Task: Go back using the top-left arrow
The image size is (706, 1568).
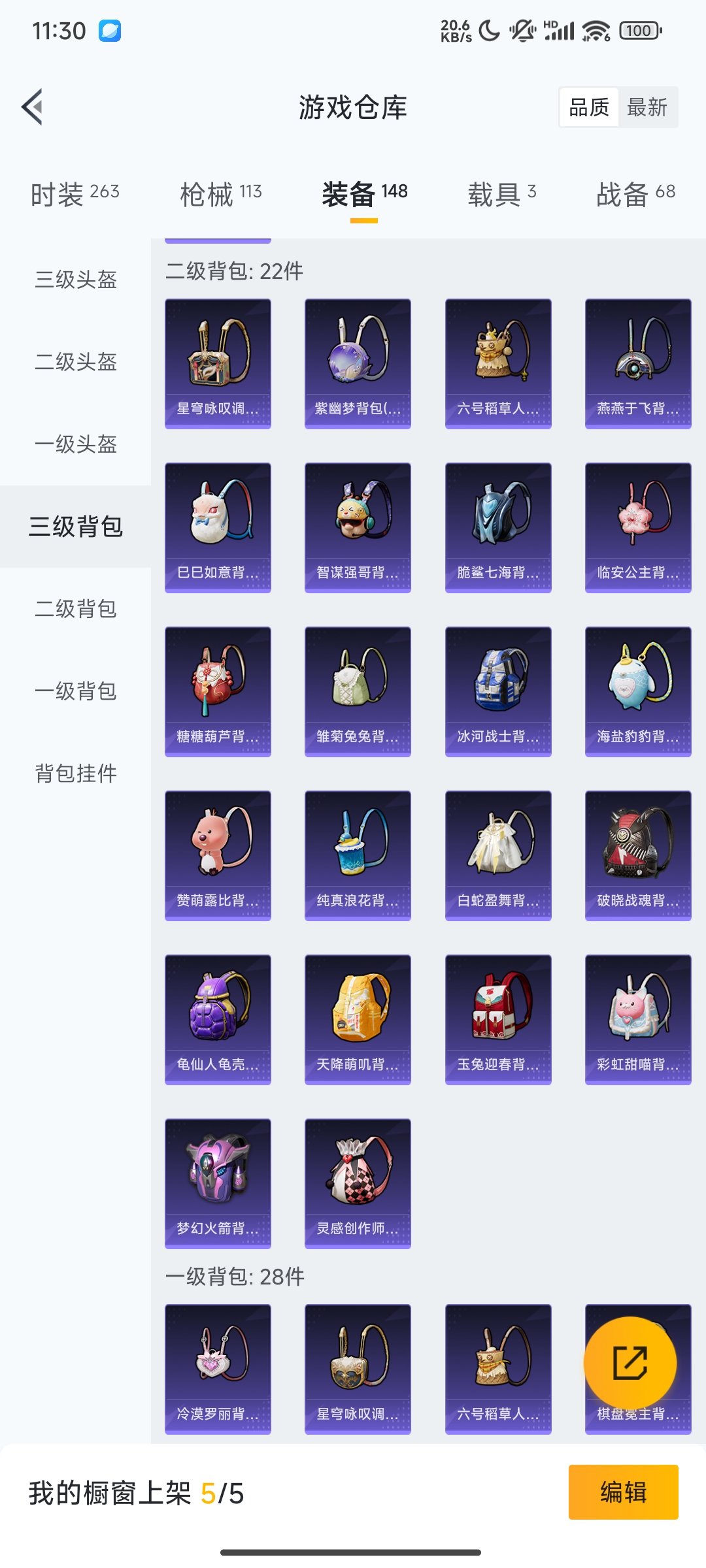Action: 33,106
